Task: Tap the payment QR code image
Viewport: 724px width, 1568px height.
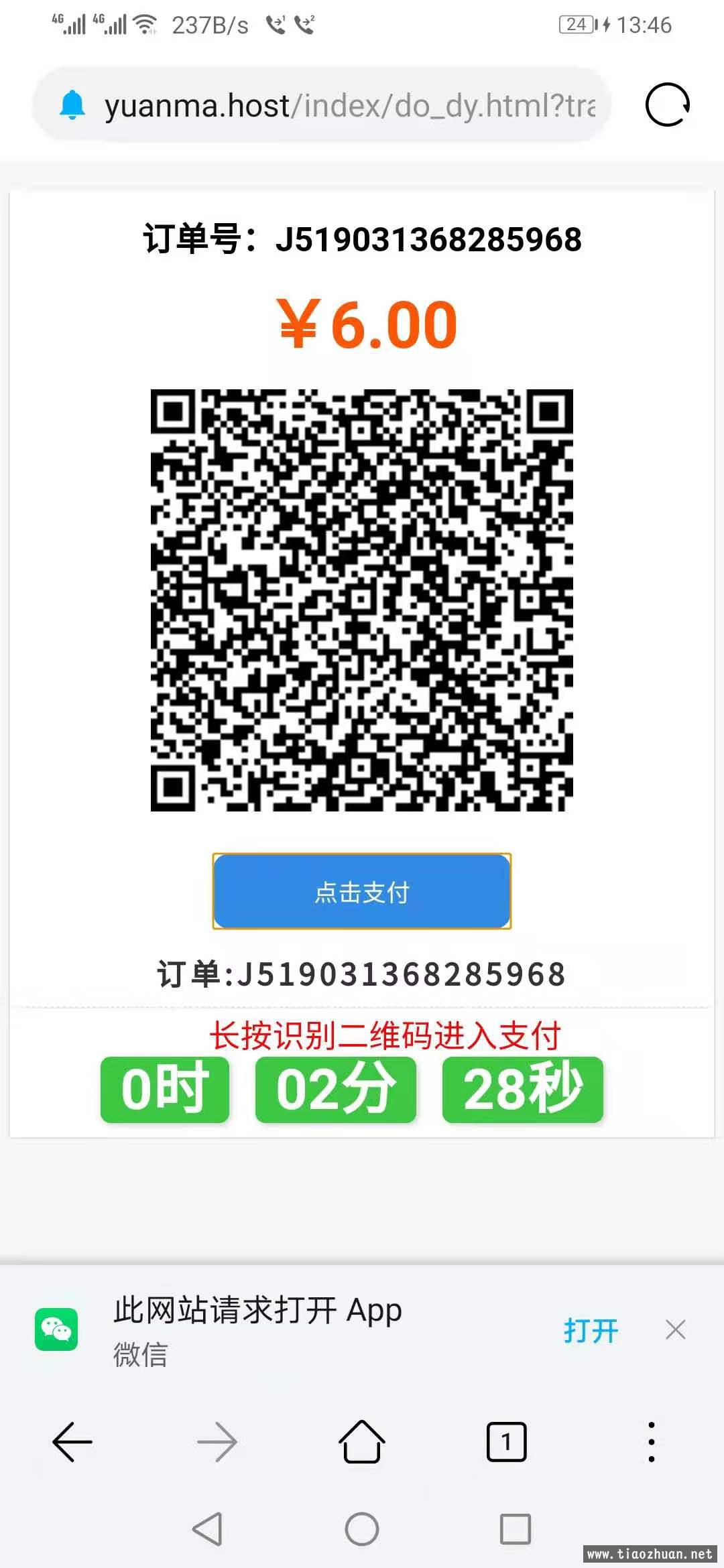Action: click(362, 603)
